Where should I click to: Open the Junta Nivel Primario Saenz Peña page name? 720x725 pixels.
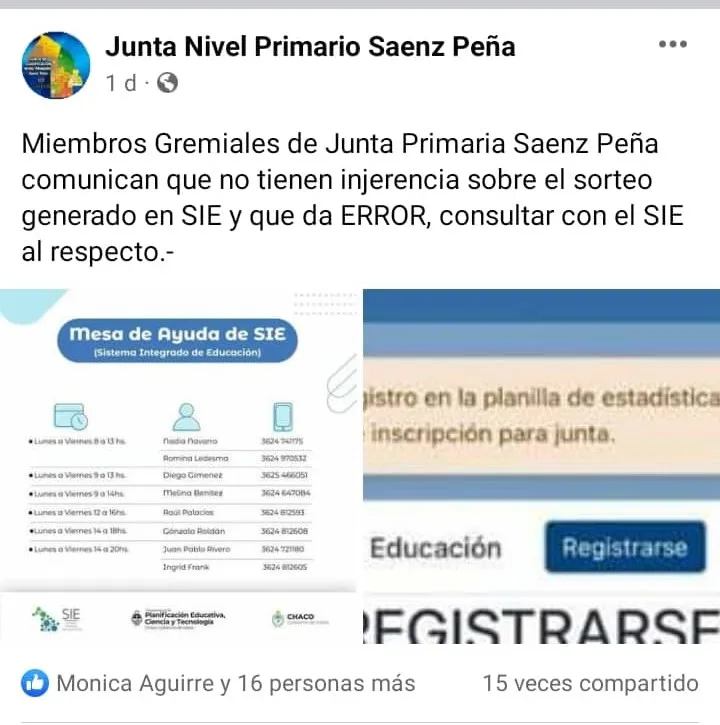click(310, 46)
